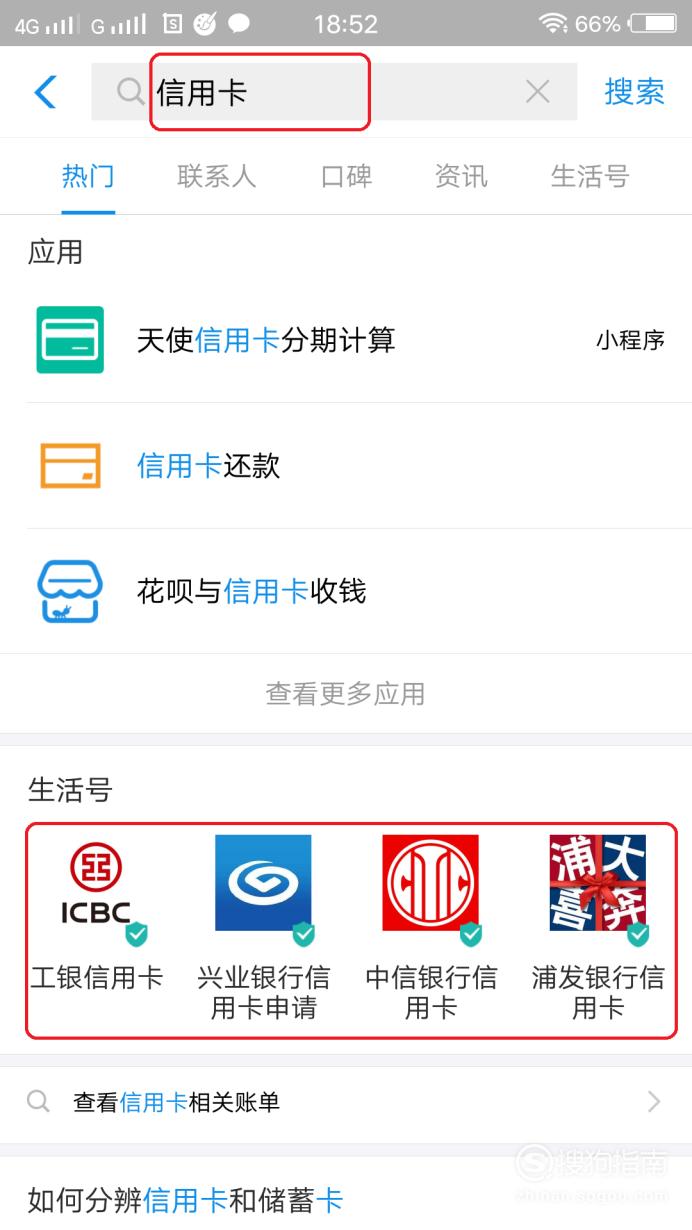Open 天使信用卡分期计算 mini program
692x1230 pixels.
[x=346, y=340]
